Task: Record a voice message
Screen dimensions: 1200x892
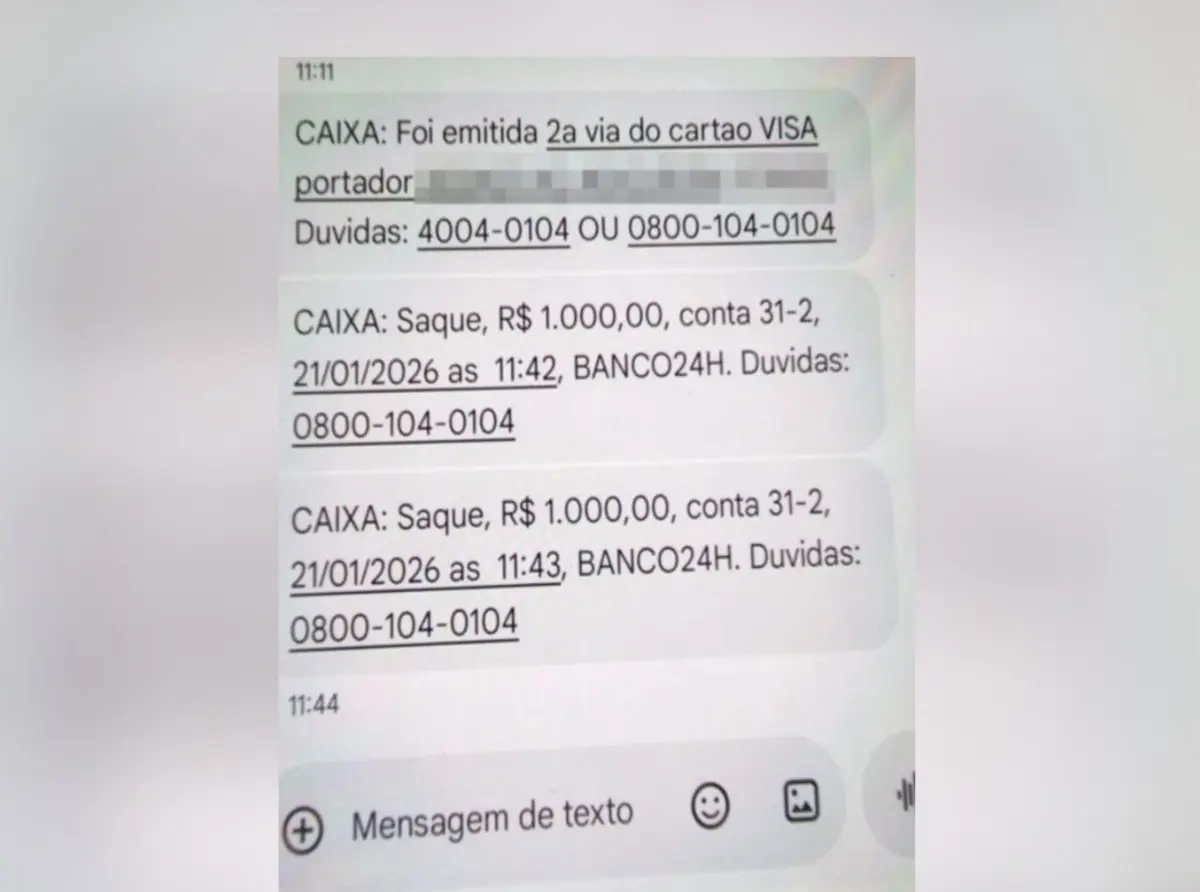Action: (x=905, y=794)
